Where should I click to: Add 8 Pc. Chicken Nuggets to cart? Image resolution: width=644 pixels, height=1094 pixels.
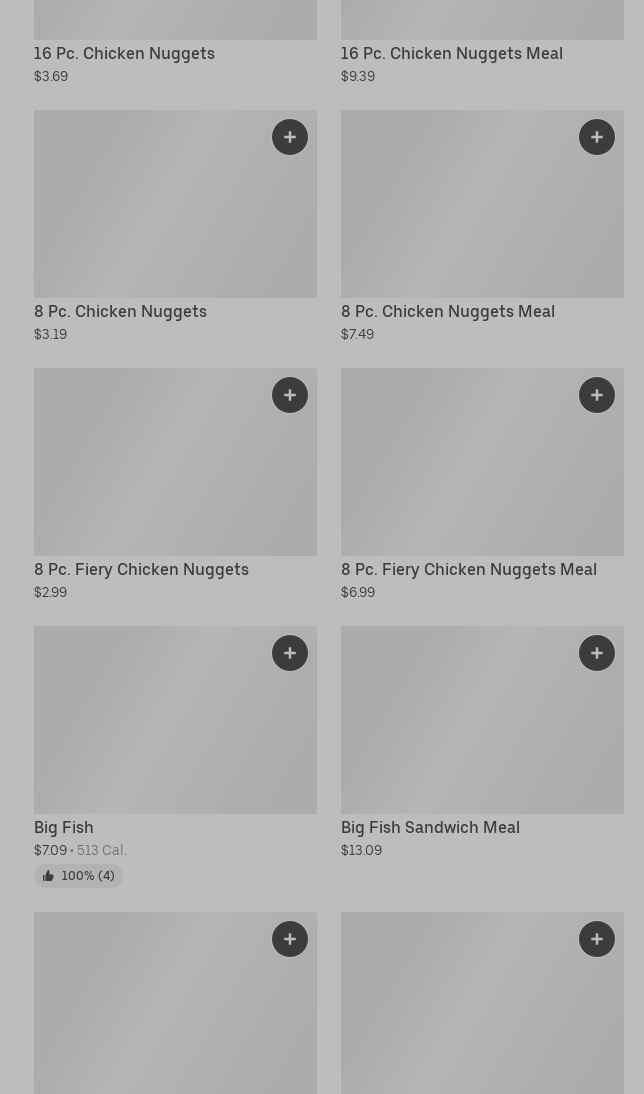coord(290,137)
